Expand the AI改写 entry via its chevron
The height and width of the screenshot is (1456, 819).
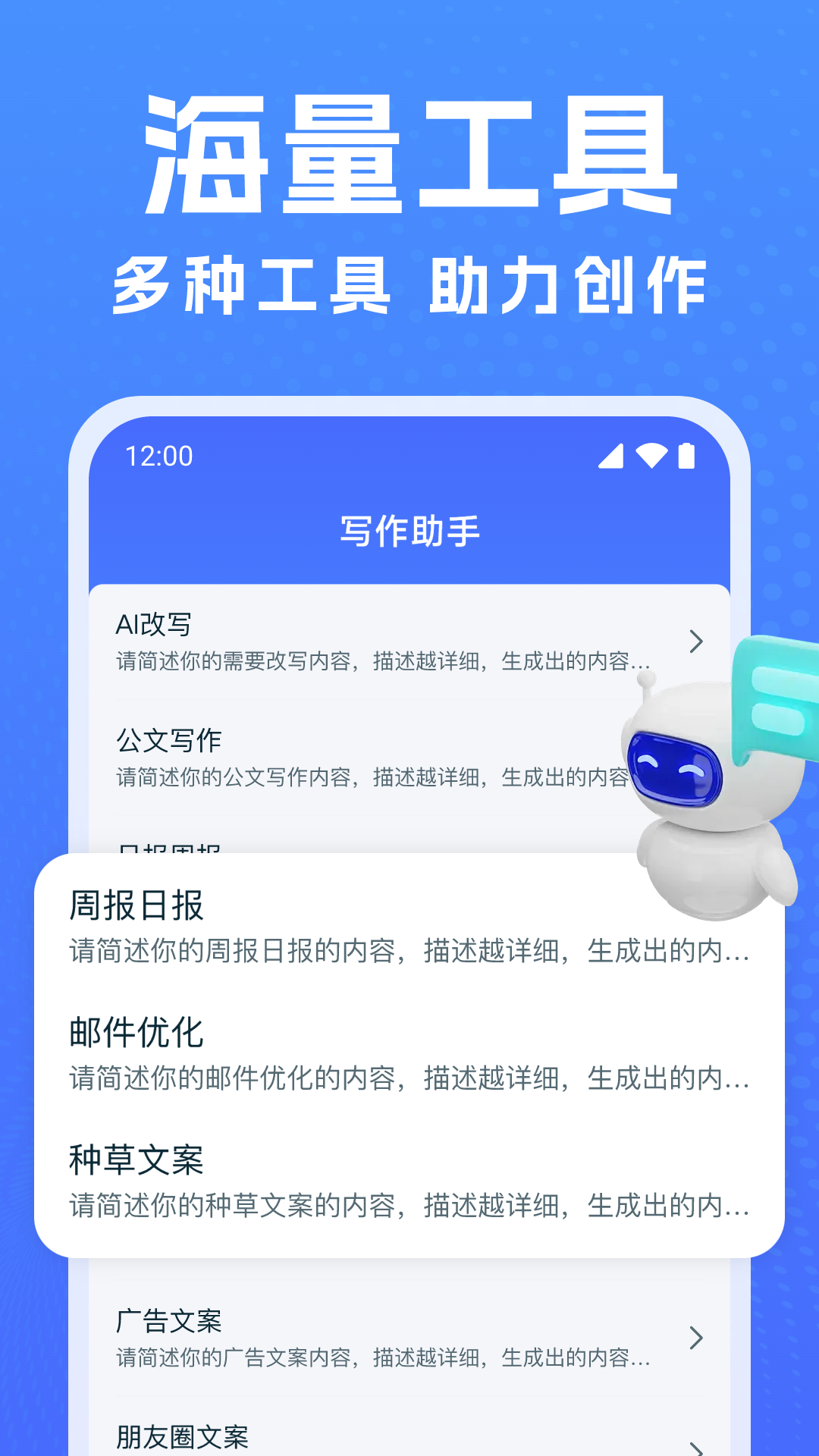click(696, 641)
